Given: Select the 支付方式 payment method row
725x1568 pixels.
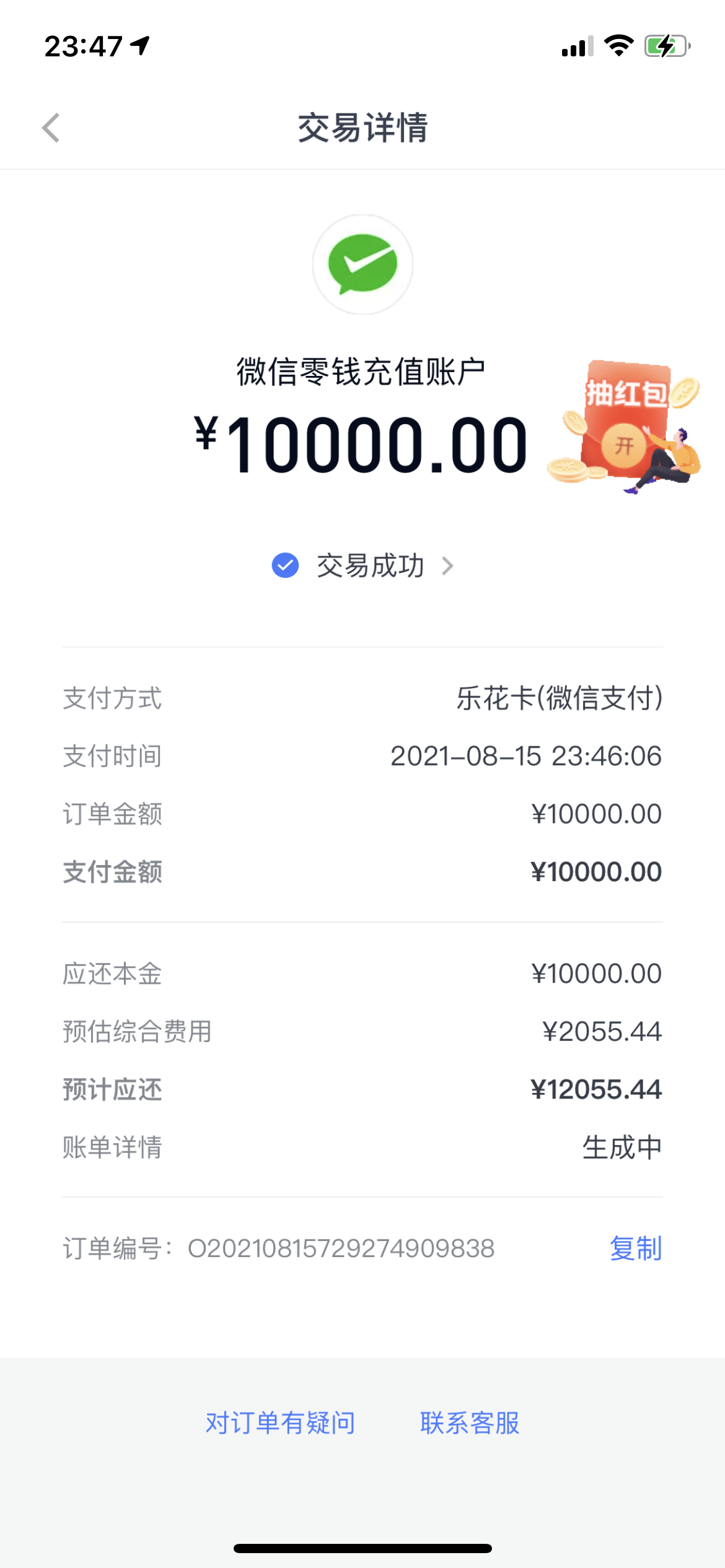Looking at the screenshot, I should pyautogui.click(x=362, y=699).
